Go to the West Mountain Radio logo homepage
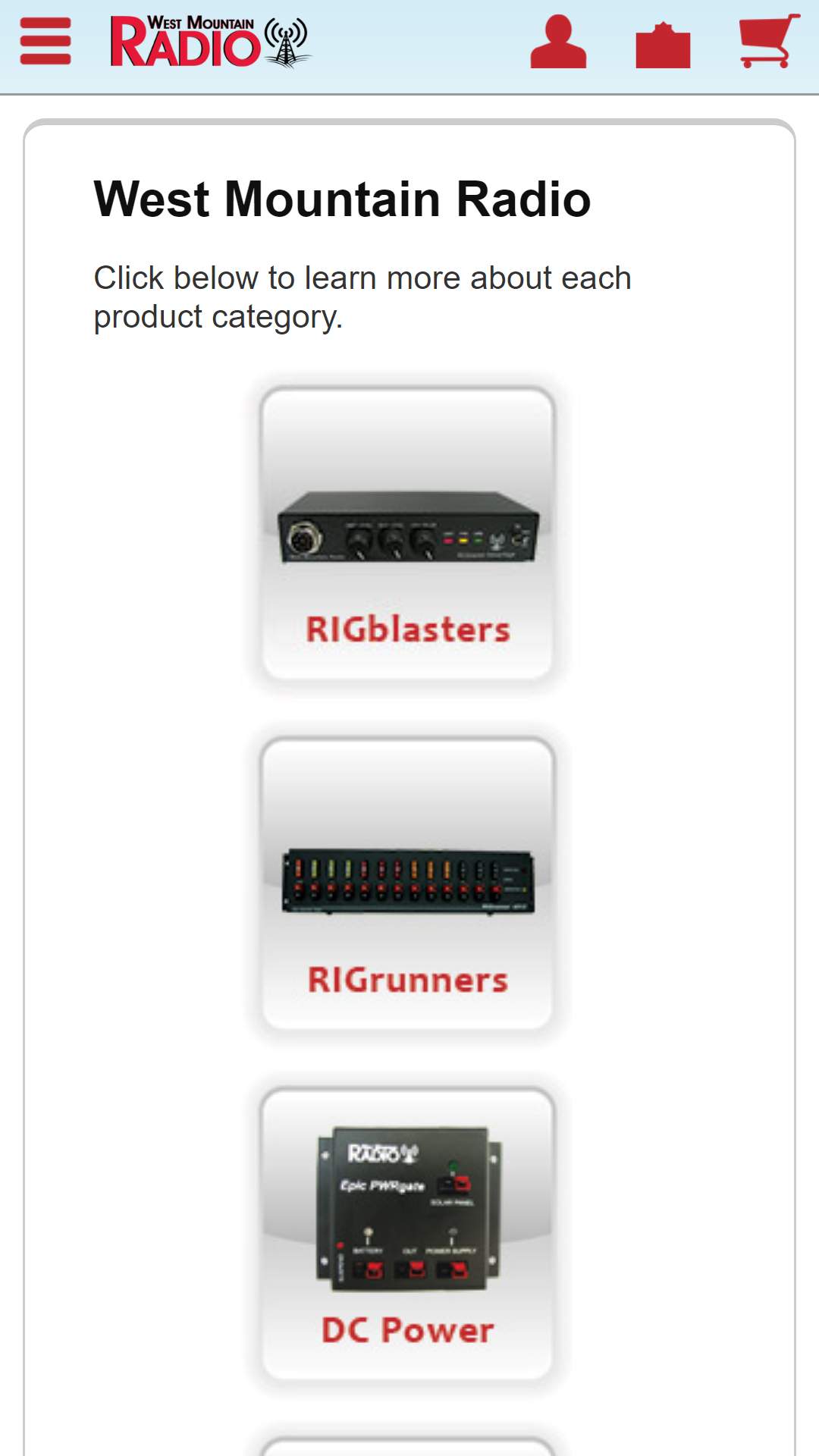This screenshot has width=819, height=1456. coord(210,42)
